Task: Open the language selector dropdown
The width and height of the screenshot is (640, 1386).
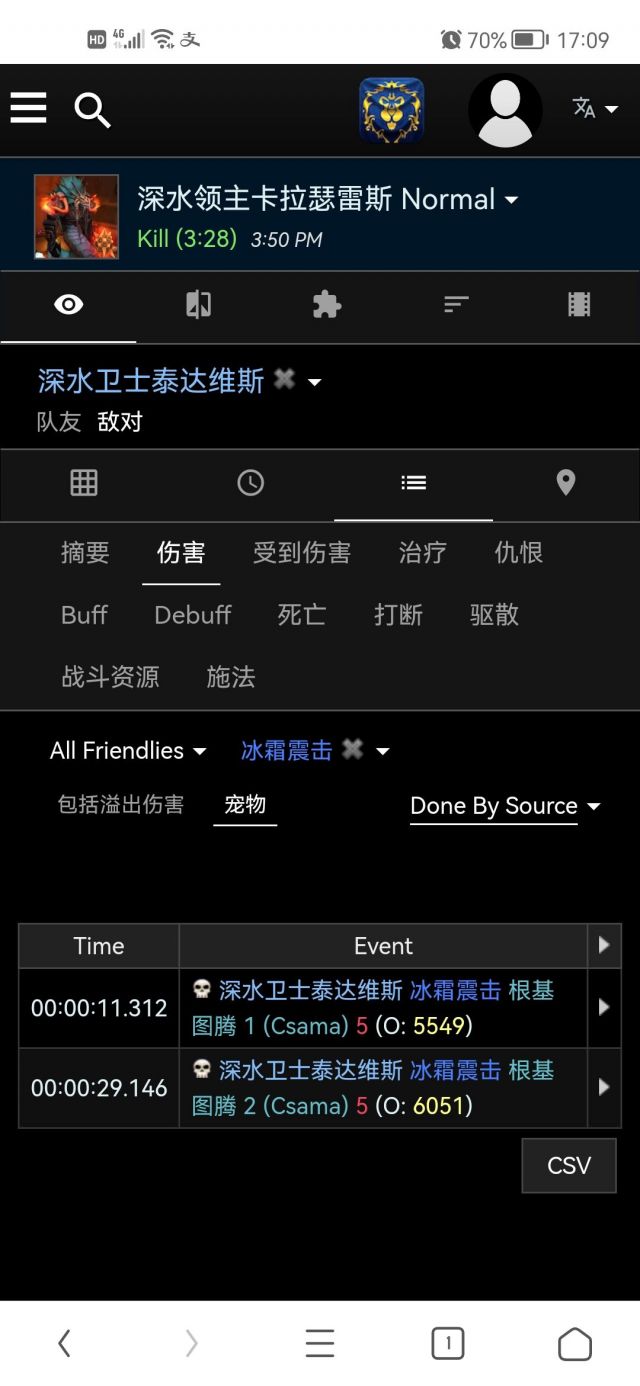Action: [595, 109]
